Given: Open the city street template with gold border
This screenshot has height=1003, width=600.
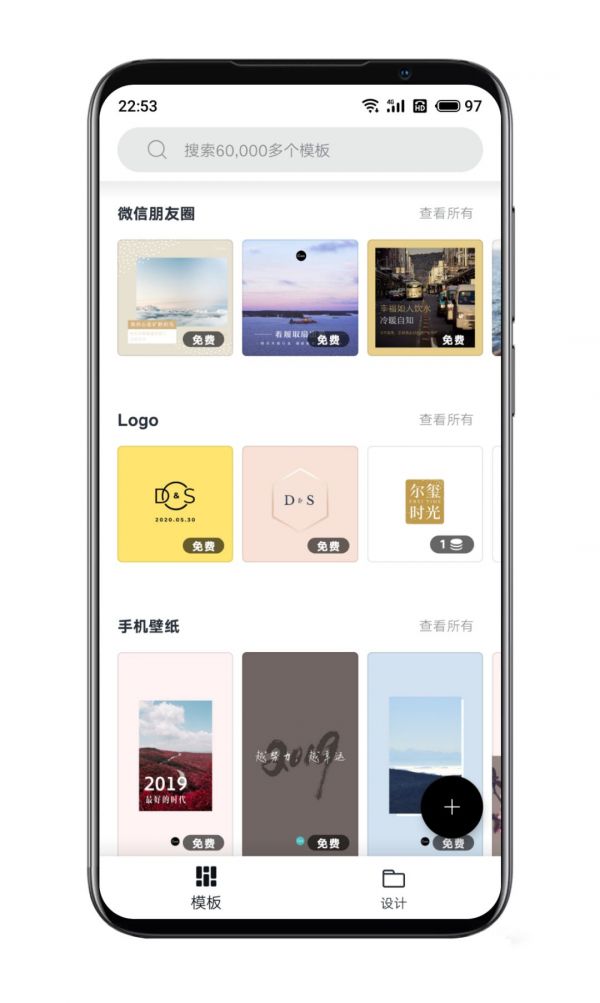Looking at the screenshot, I should [x=425, y=297].
